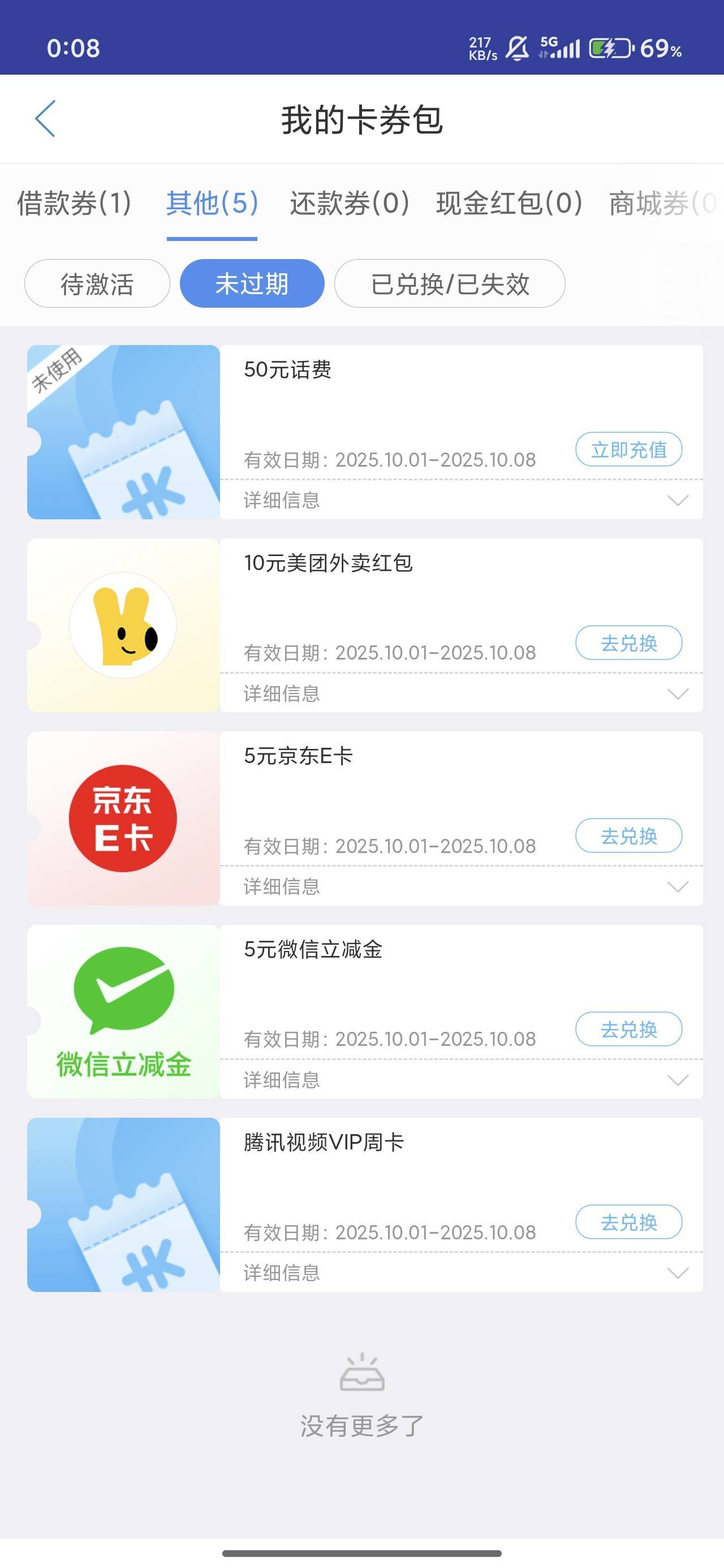This screenshot has width=724, height=1568.
Task: Switch to the 借款券(1) tab
Action: tap(74, 203)
